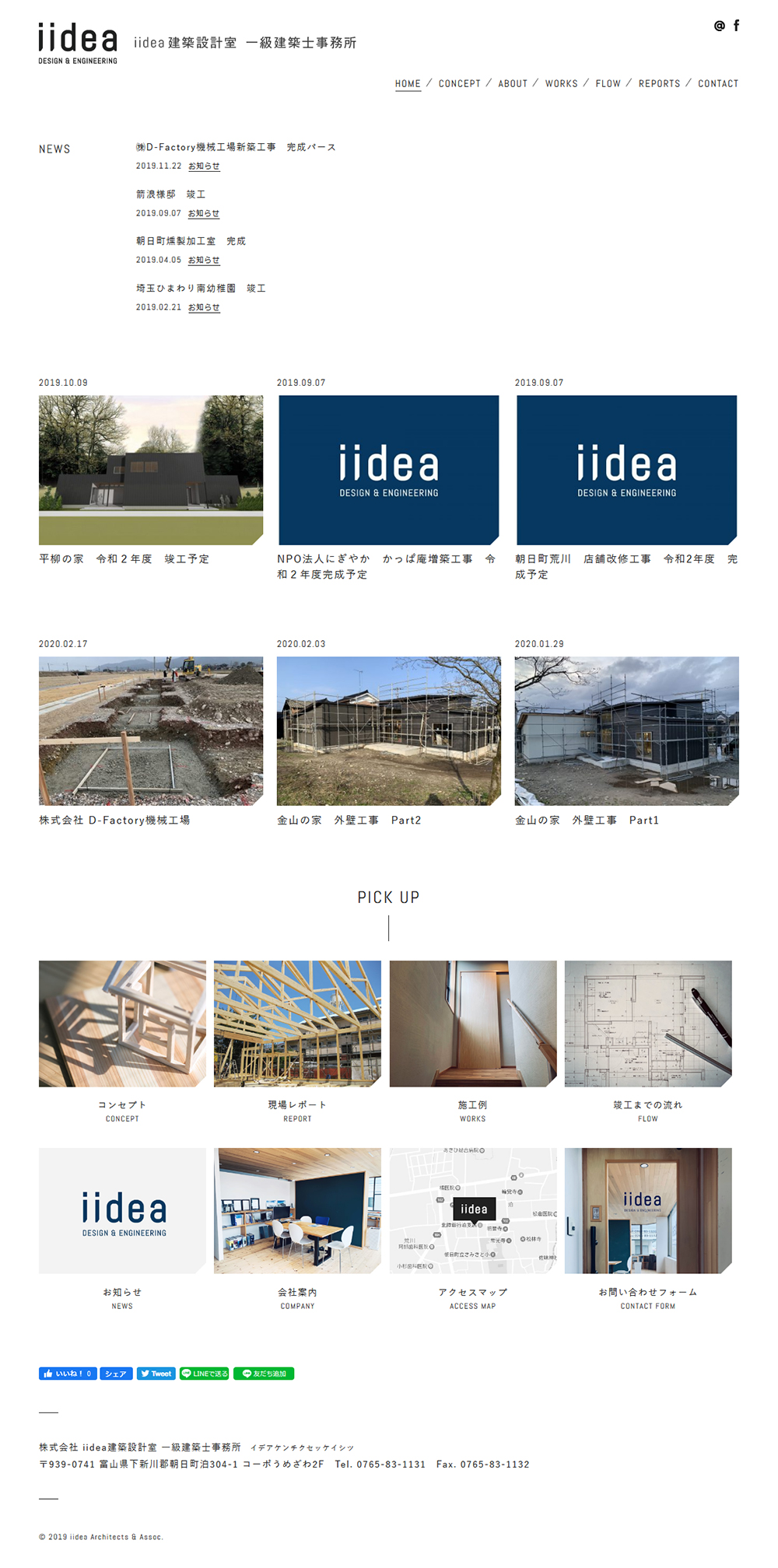Viewport: 778px width, 1568px height.
Task: Open the ABOUT navigation link
Action: [x=513, y=84]
